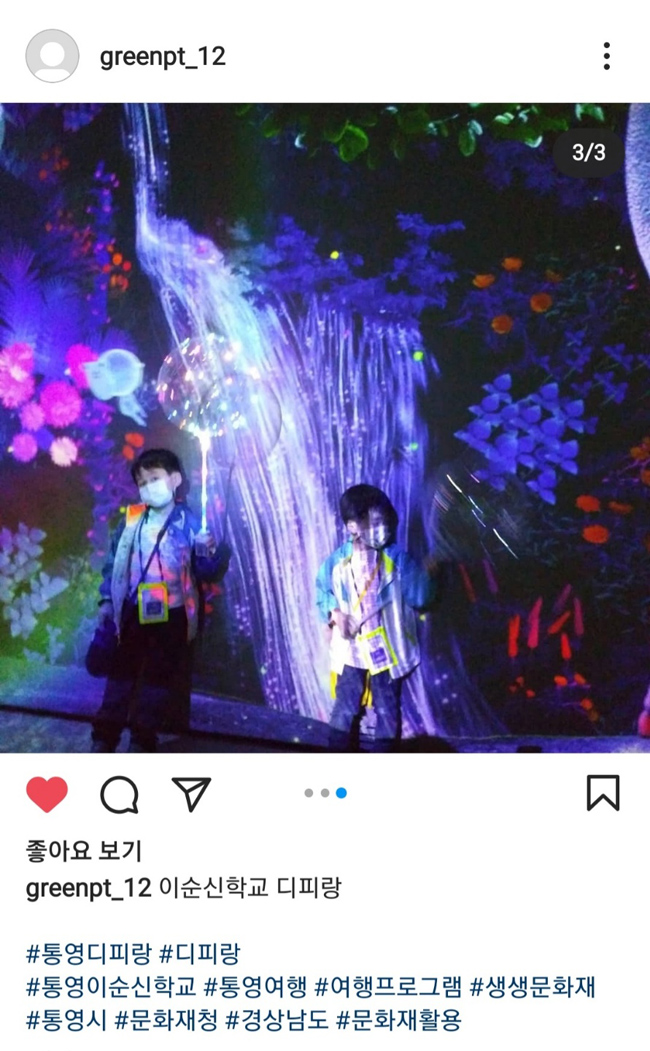This screenshot has width=650, height=1051.
Task: Open hashtag #통영시
Action: pos(65,1021)
